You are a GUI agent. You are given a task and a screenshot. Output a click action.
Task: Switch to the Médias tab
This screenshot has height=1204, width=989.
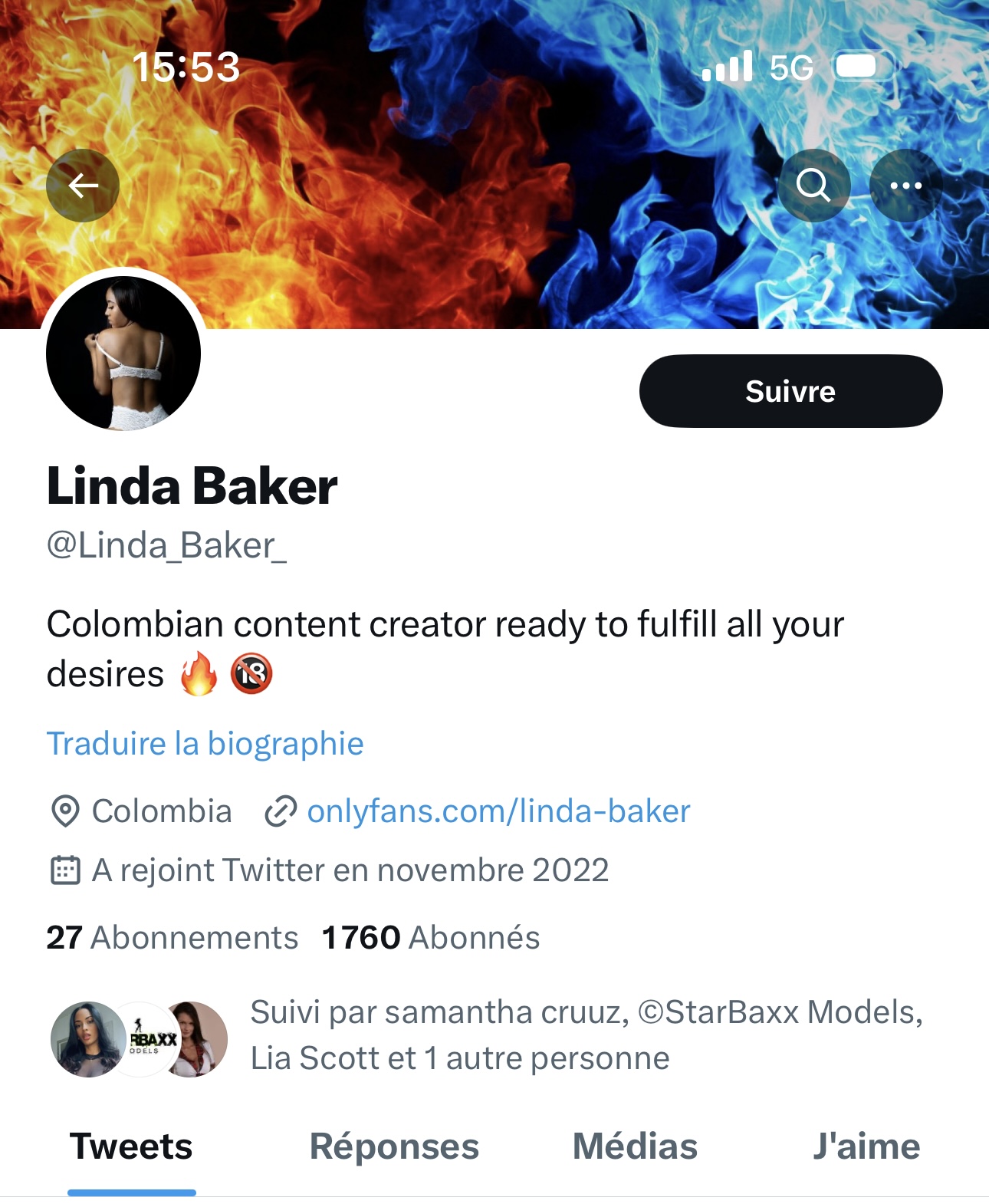coord(635,1146)
